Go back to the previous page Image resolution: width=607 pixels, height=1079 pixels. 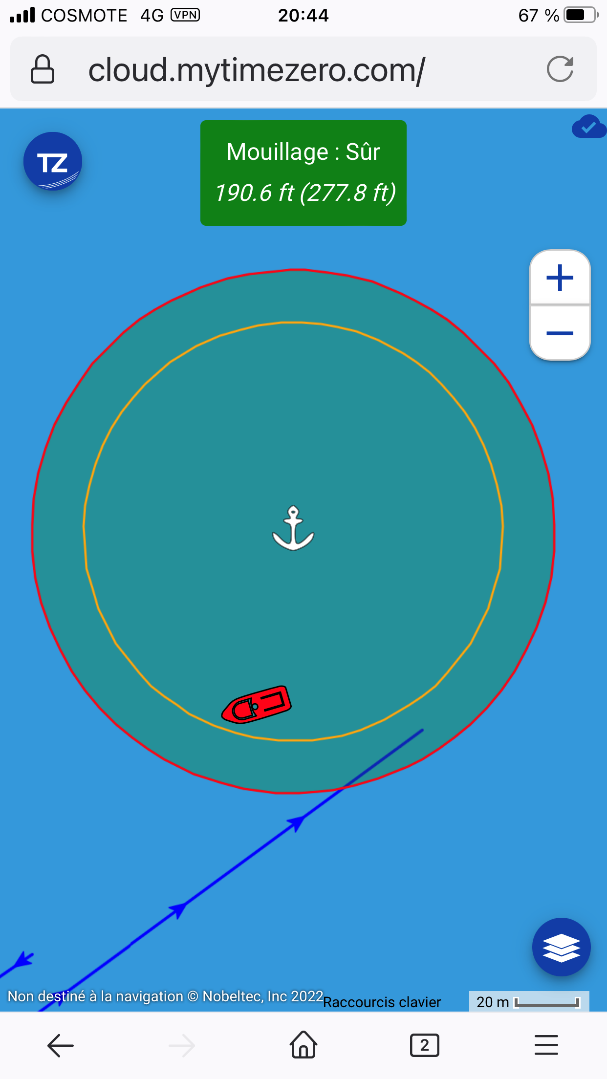60,1046
